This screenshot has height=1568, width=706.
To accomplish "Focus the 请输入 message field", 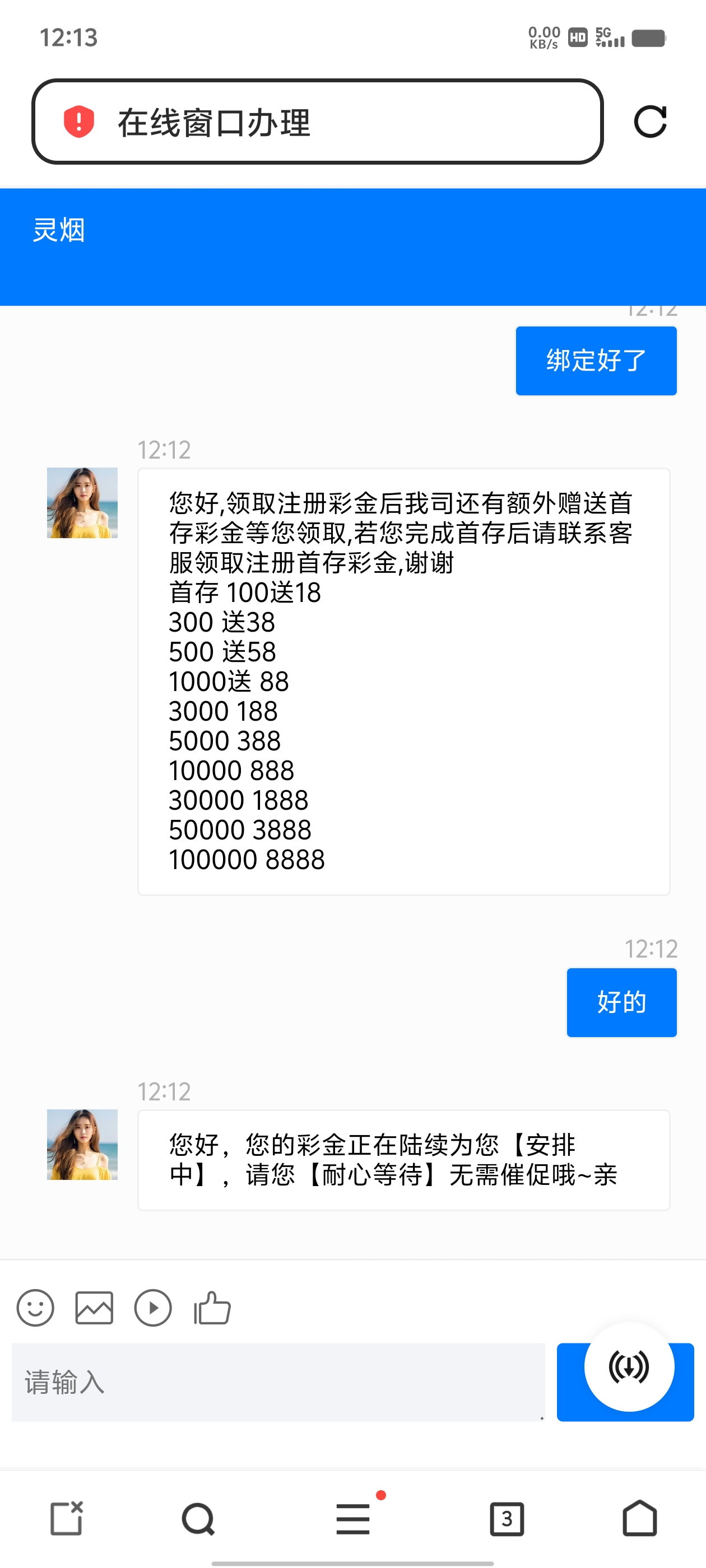I will 278,1382.
